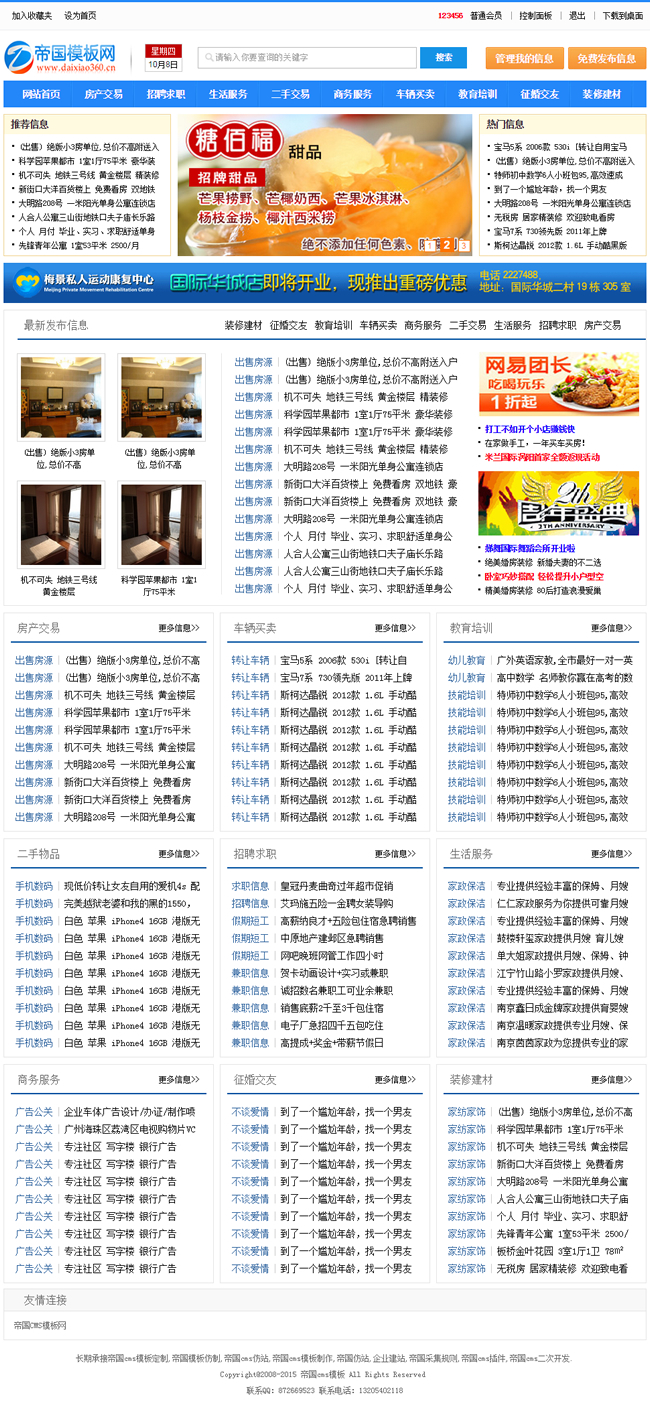Viewport: 650px width, 1406px height.
Task: Open the 帝国CMS模板网 friendly link
Action: tap(40, 1325)
